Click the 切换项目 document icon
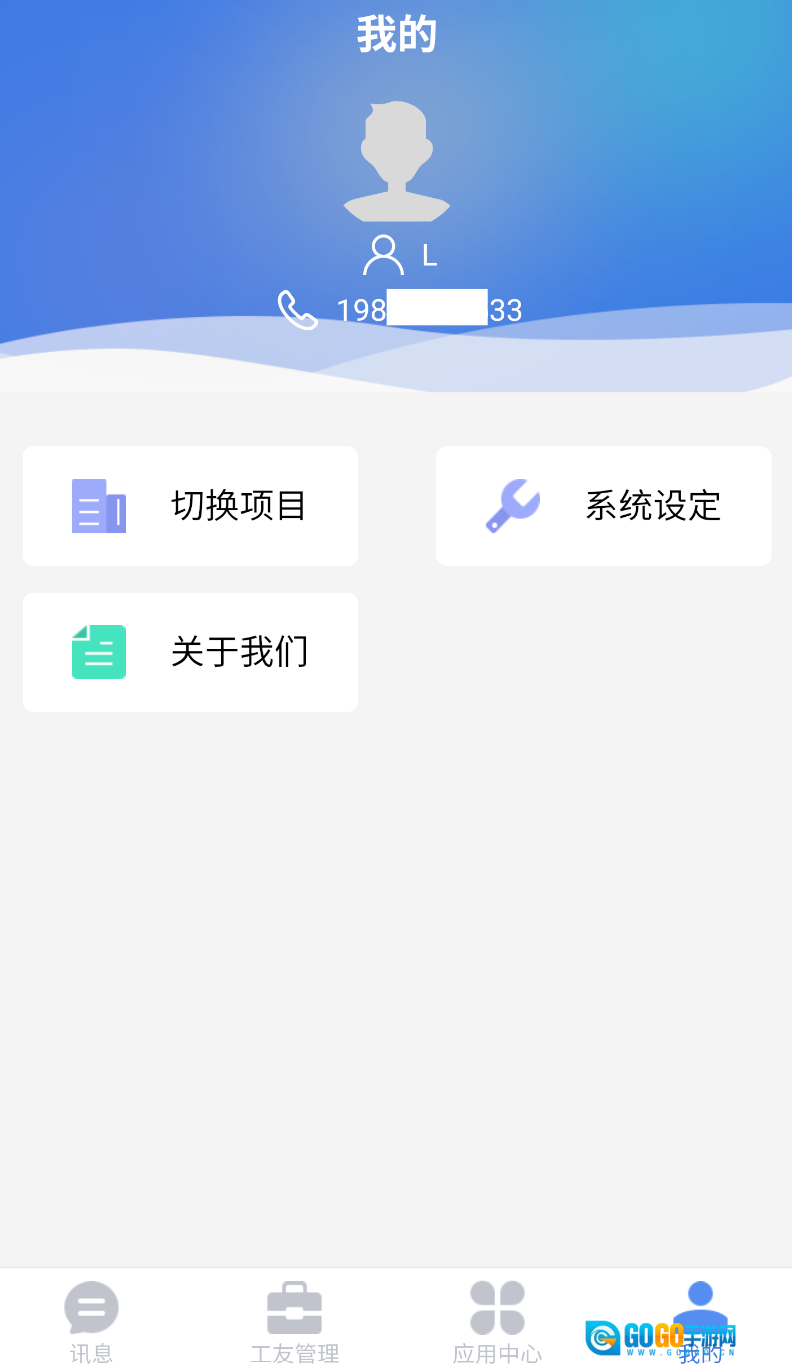This screenshot has width=792, height=1366. coord(98,506)
